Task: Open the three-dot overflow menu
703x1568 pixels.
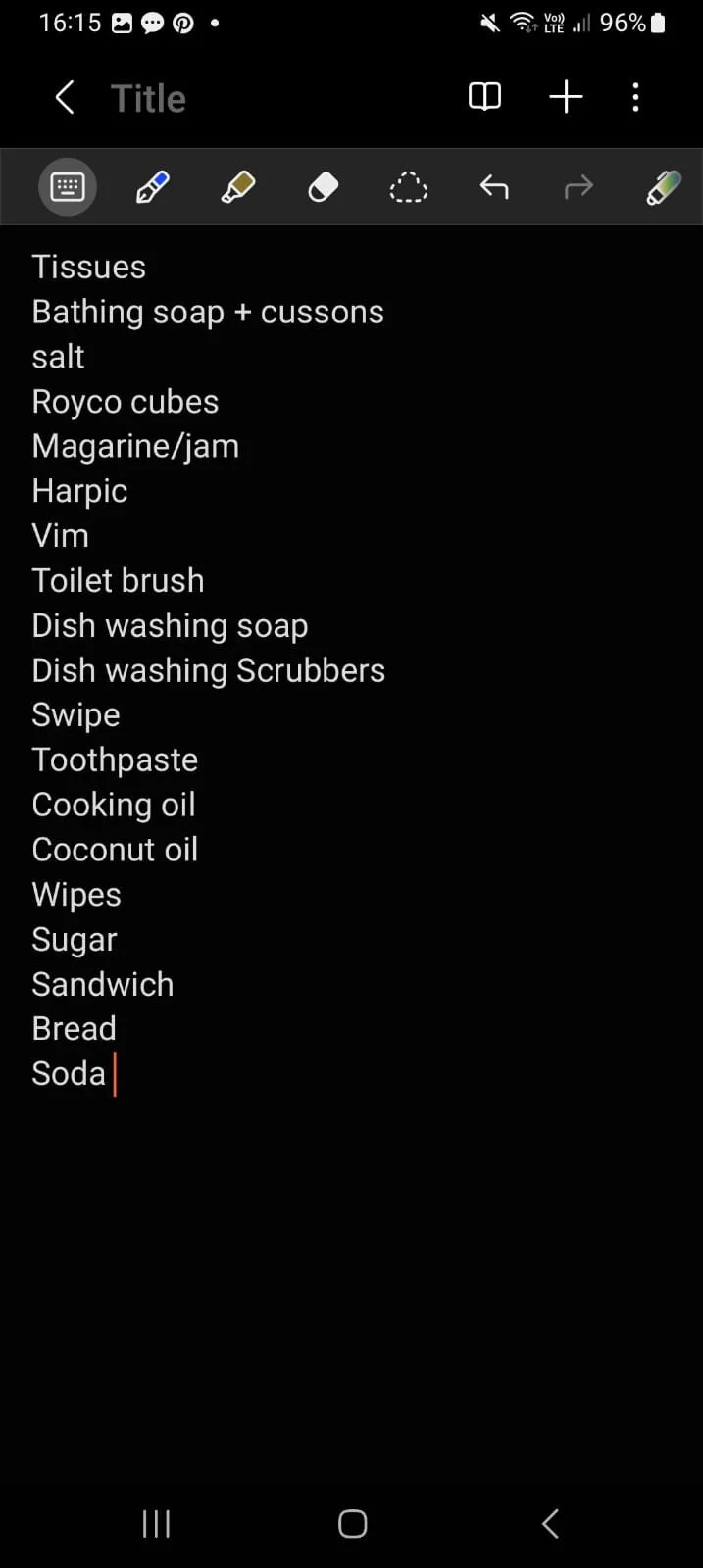Action: tap(635, 97)
